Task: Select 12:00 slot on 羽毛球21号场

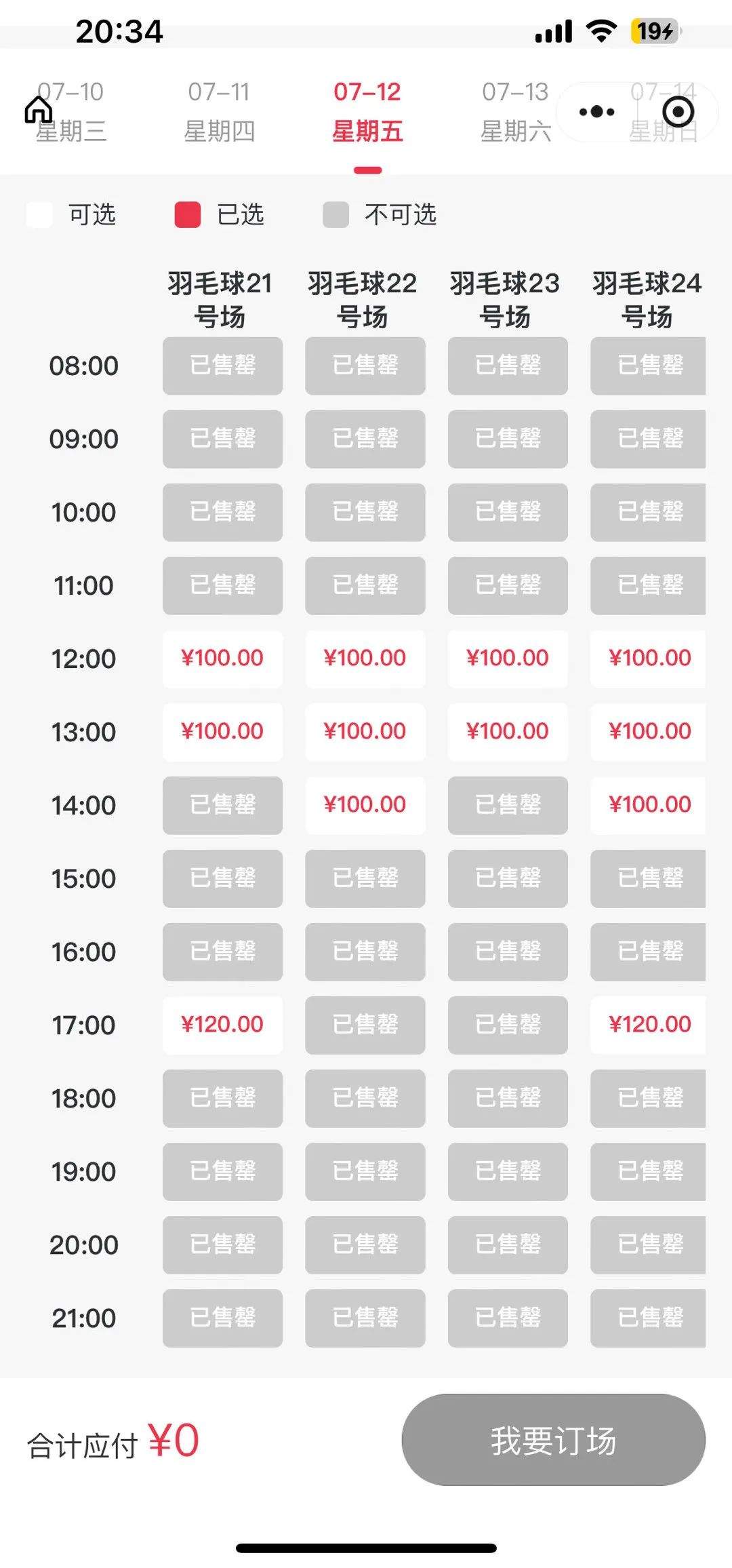Action: tap(222, 659)
